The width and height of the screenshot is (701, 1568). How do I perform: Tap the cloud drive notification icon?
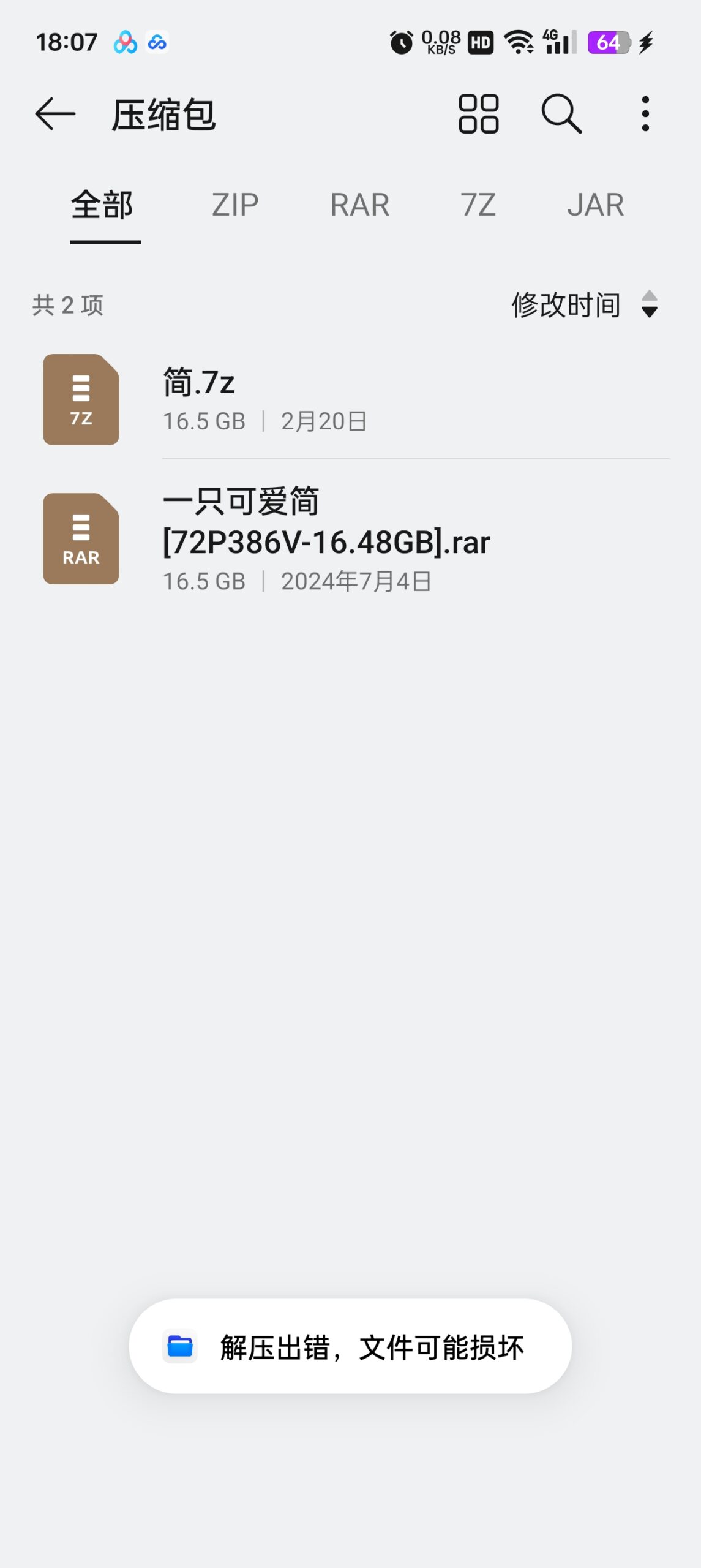click(157, 42)
